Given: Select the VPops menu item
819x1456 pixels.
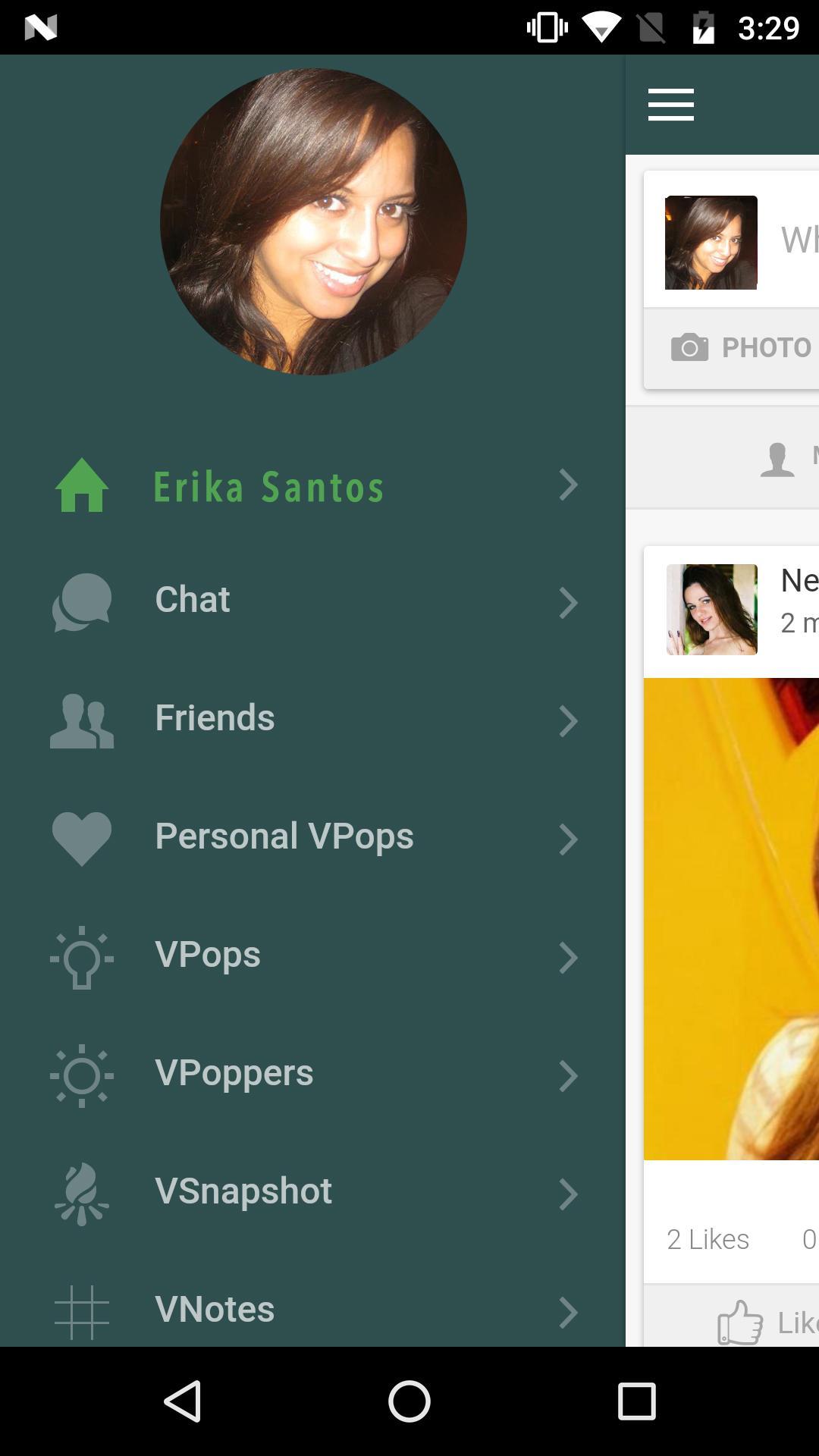Looking at the screenshot, I should (x=312, y=955).
